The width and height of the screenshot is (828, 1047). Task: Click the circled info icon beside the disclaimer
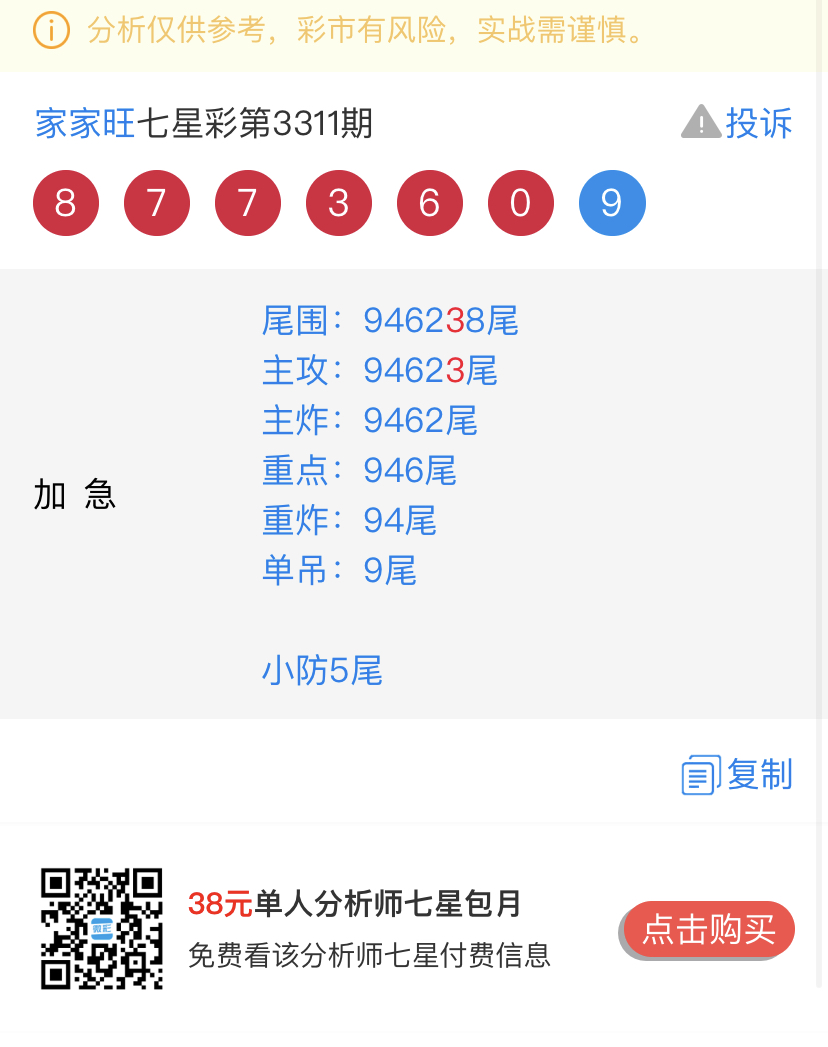tap(49, 30)
